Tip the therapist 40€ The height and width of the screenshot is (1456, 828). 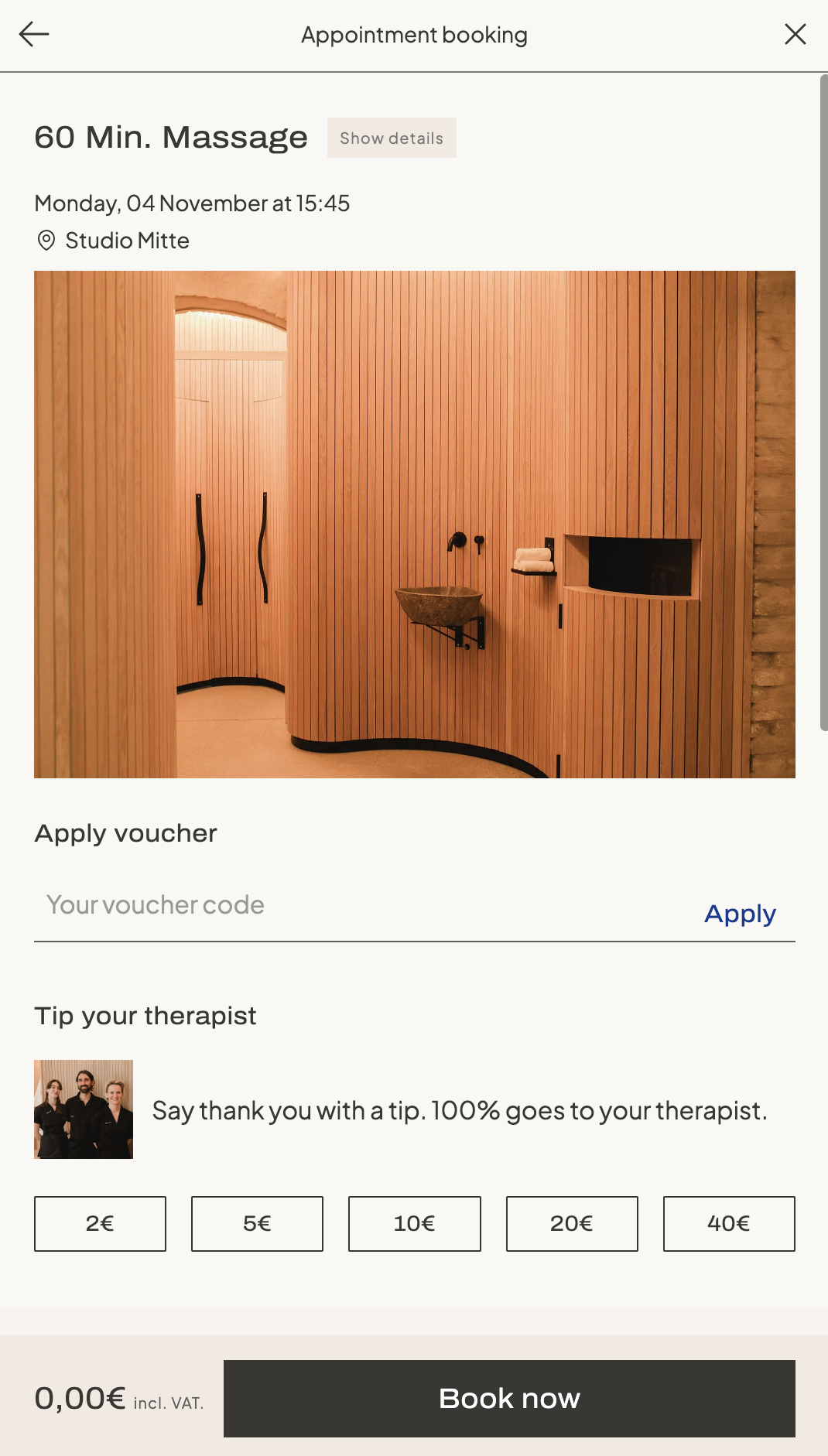729,1223
